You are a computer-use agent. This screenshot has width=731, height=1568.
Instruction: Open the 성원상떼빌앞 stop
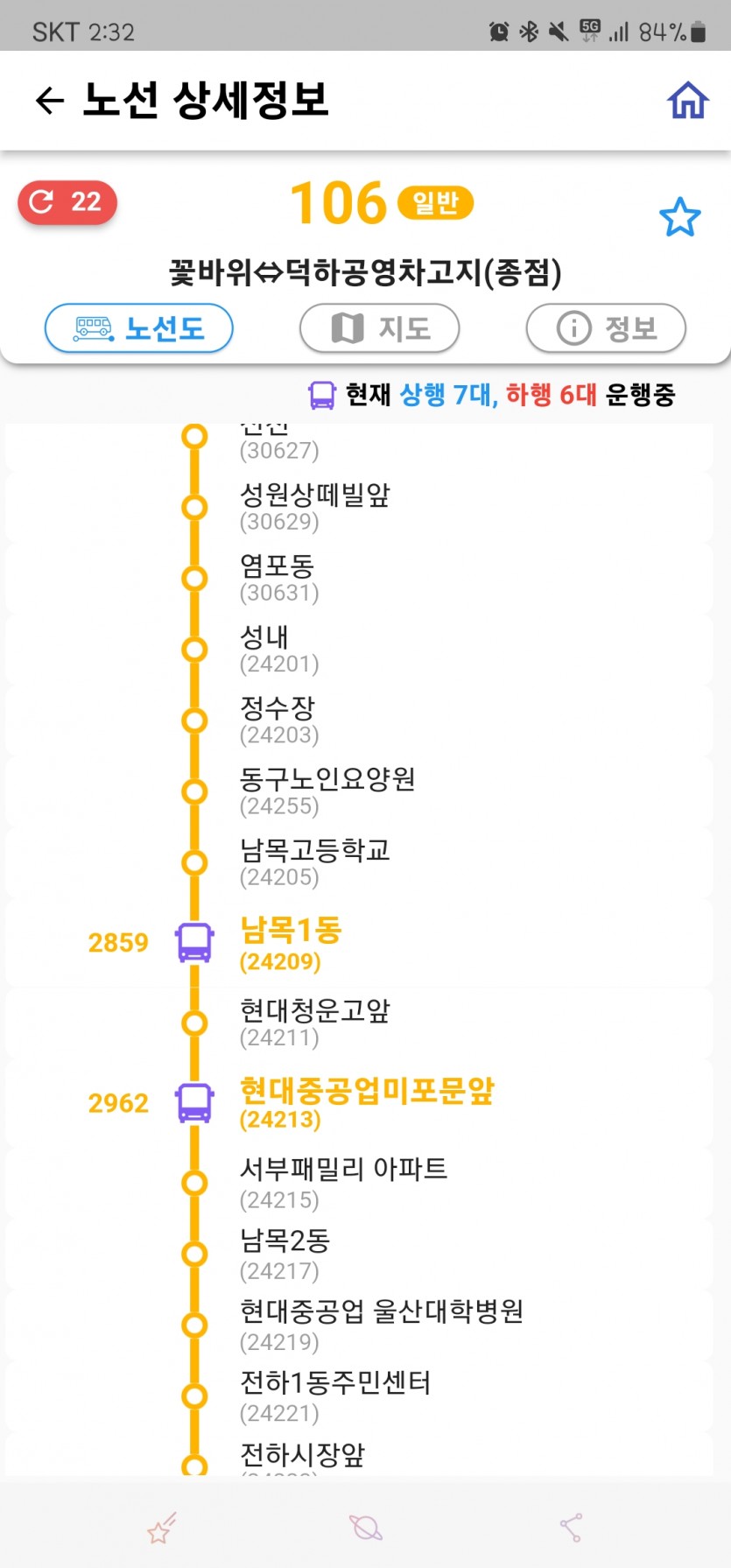315,507
